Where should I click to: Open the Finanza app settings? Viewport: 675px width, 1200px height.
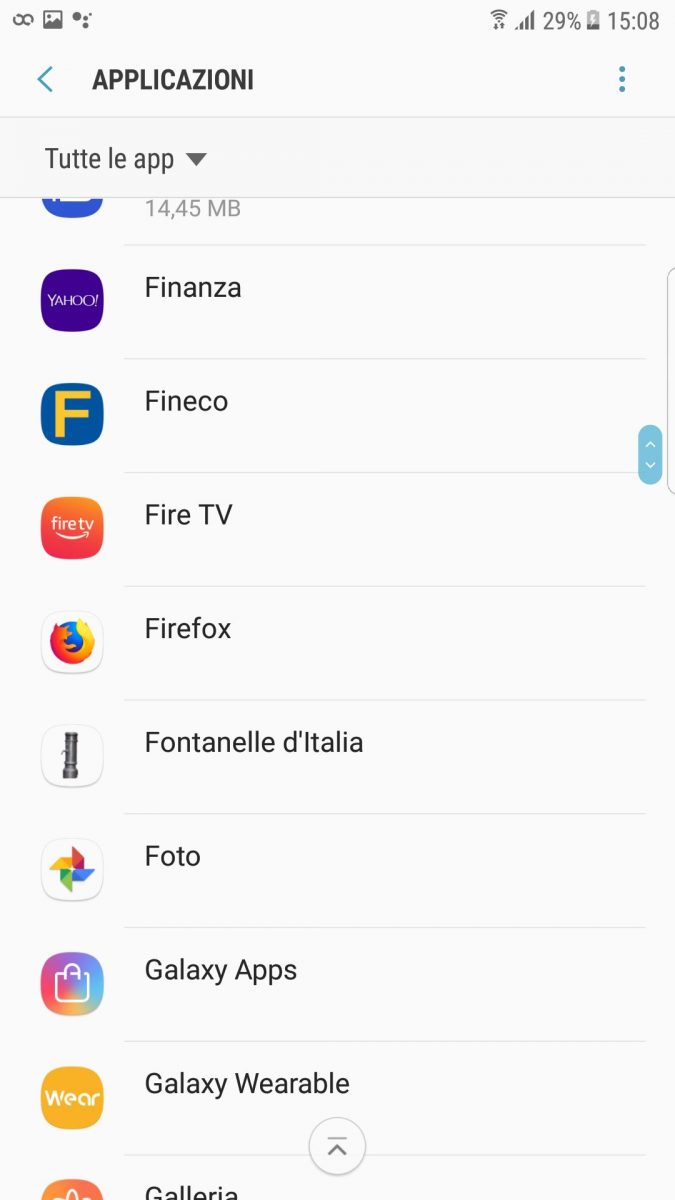[x=338, y=302]
